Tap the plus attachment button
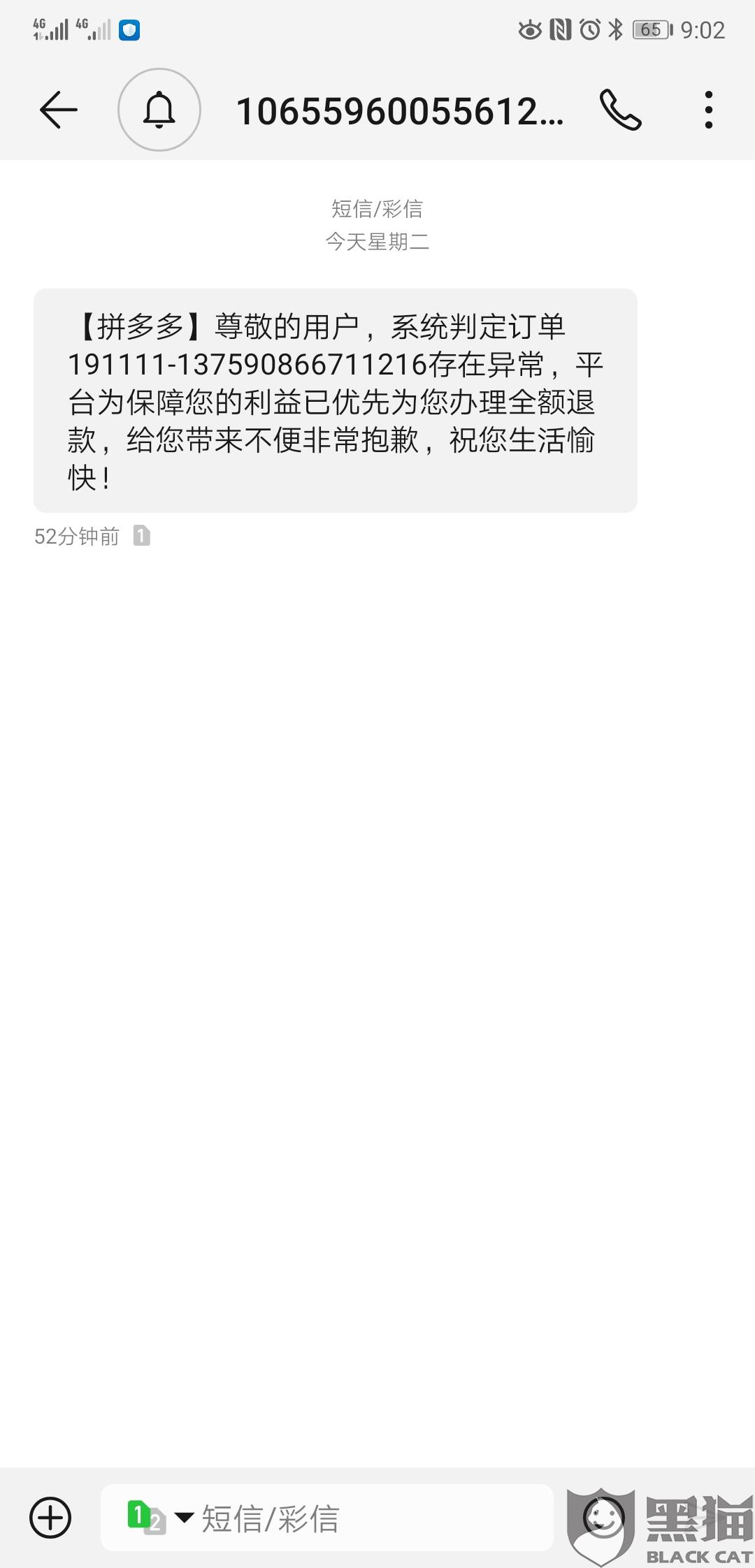Screen dimensions: 755x1568 pyautogui.click(x=50, y=1518)
